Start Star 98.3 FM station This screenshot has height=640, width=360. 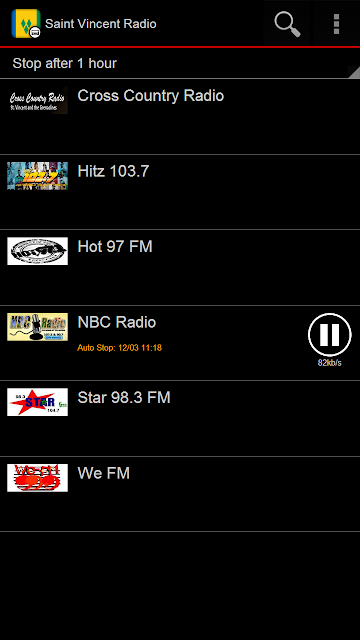coord(180,419)
